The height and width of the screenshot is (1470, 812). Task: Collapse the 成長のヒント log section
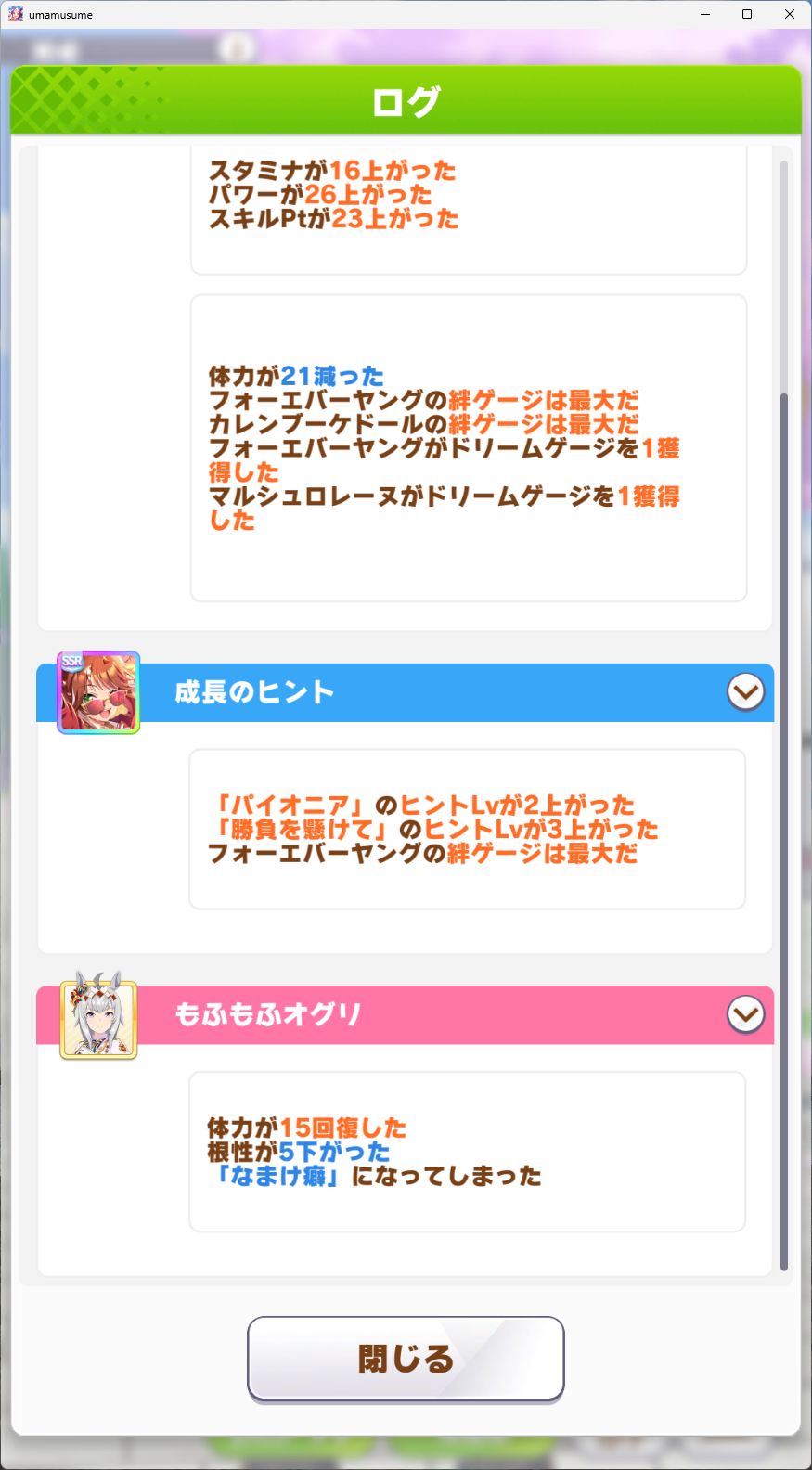(x=745, y=692)
